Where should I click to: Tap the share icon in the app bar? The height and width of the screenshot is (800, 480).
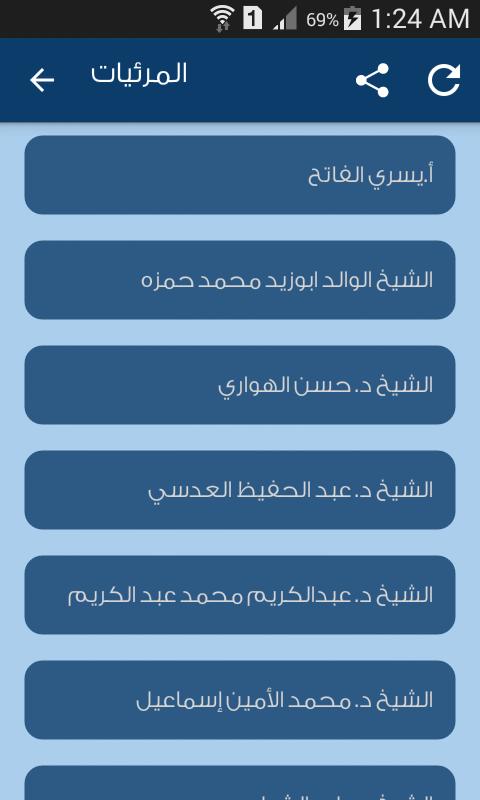tap(372, 80)
